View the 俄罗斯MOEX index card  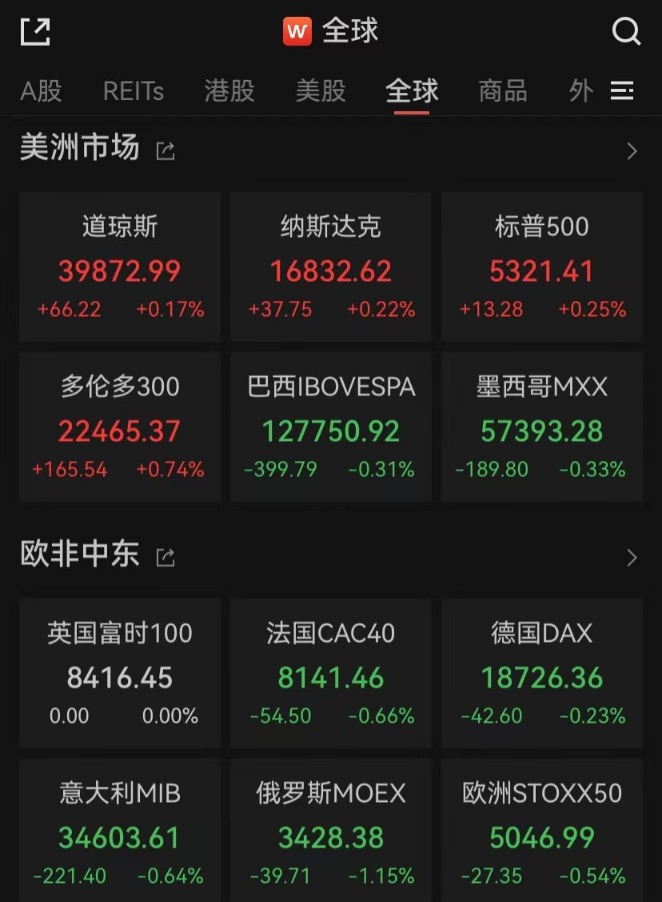[331, 832]
